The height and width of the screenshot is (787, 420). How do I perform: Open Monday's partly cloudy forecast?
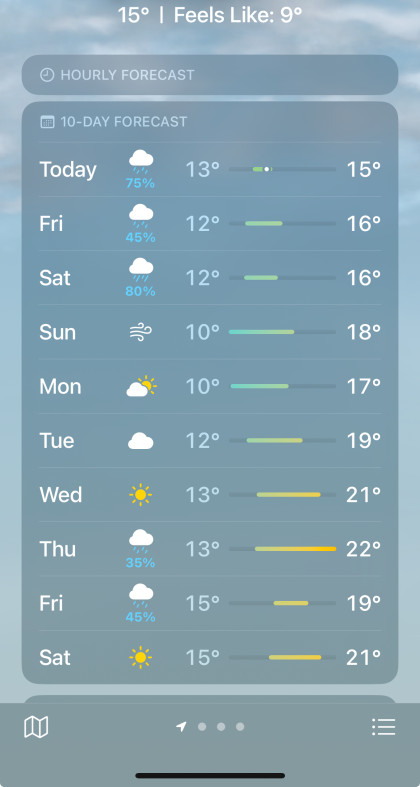(210, 386)
